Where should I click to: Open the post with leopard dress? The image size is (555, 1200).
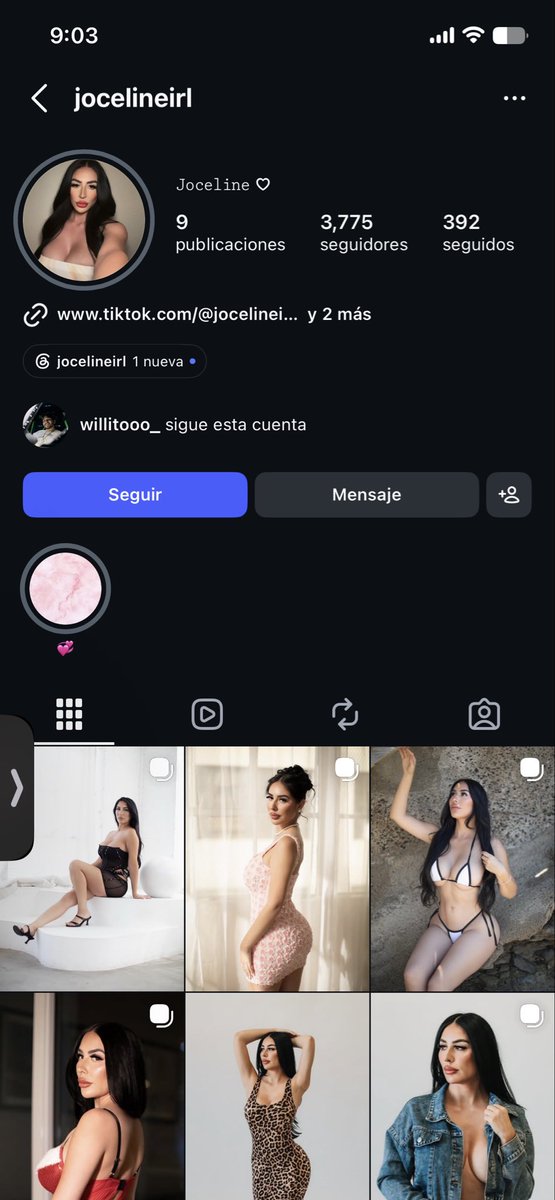pyautogui.click(x=277, y=1097)
